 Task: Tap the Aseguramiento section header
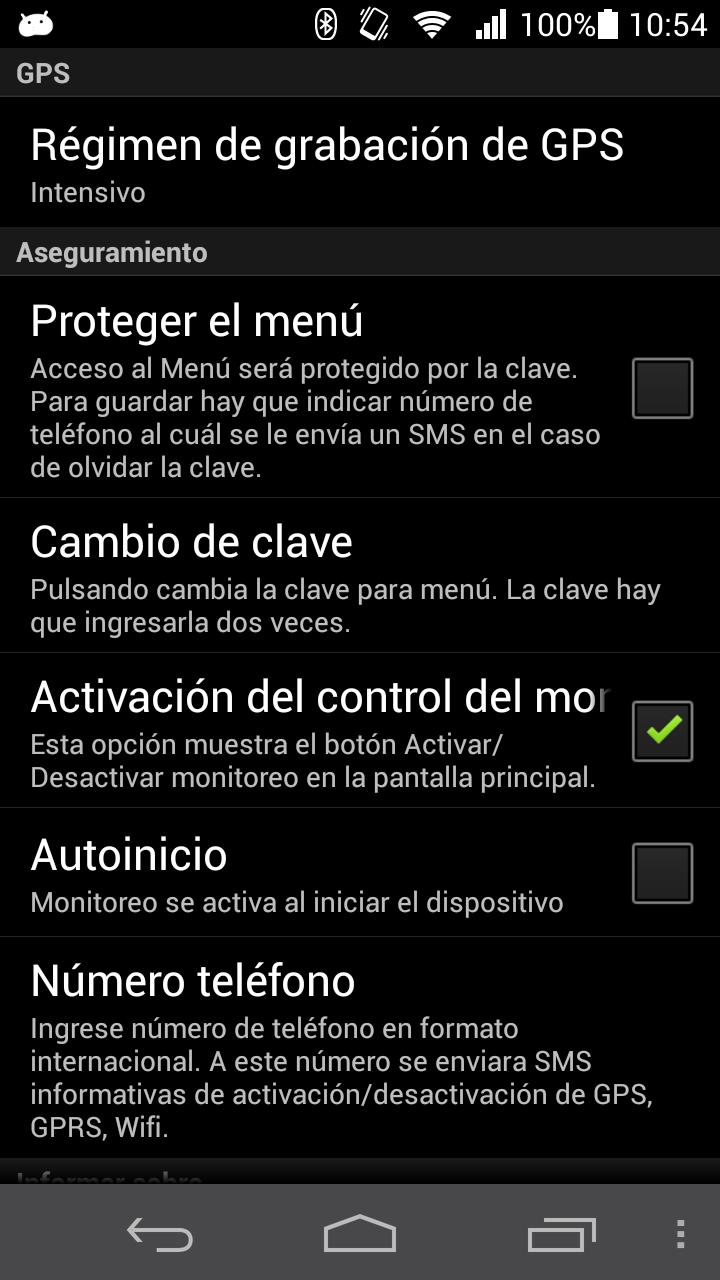point(110,252)
